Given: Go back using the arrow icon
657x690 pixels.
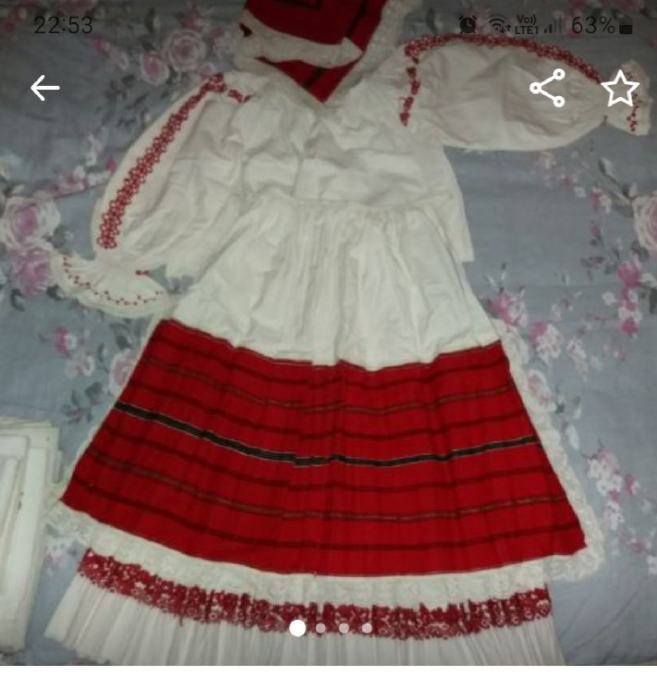Looking at the screenshot, I should tap(44, 88).
